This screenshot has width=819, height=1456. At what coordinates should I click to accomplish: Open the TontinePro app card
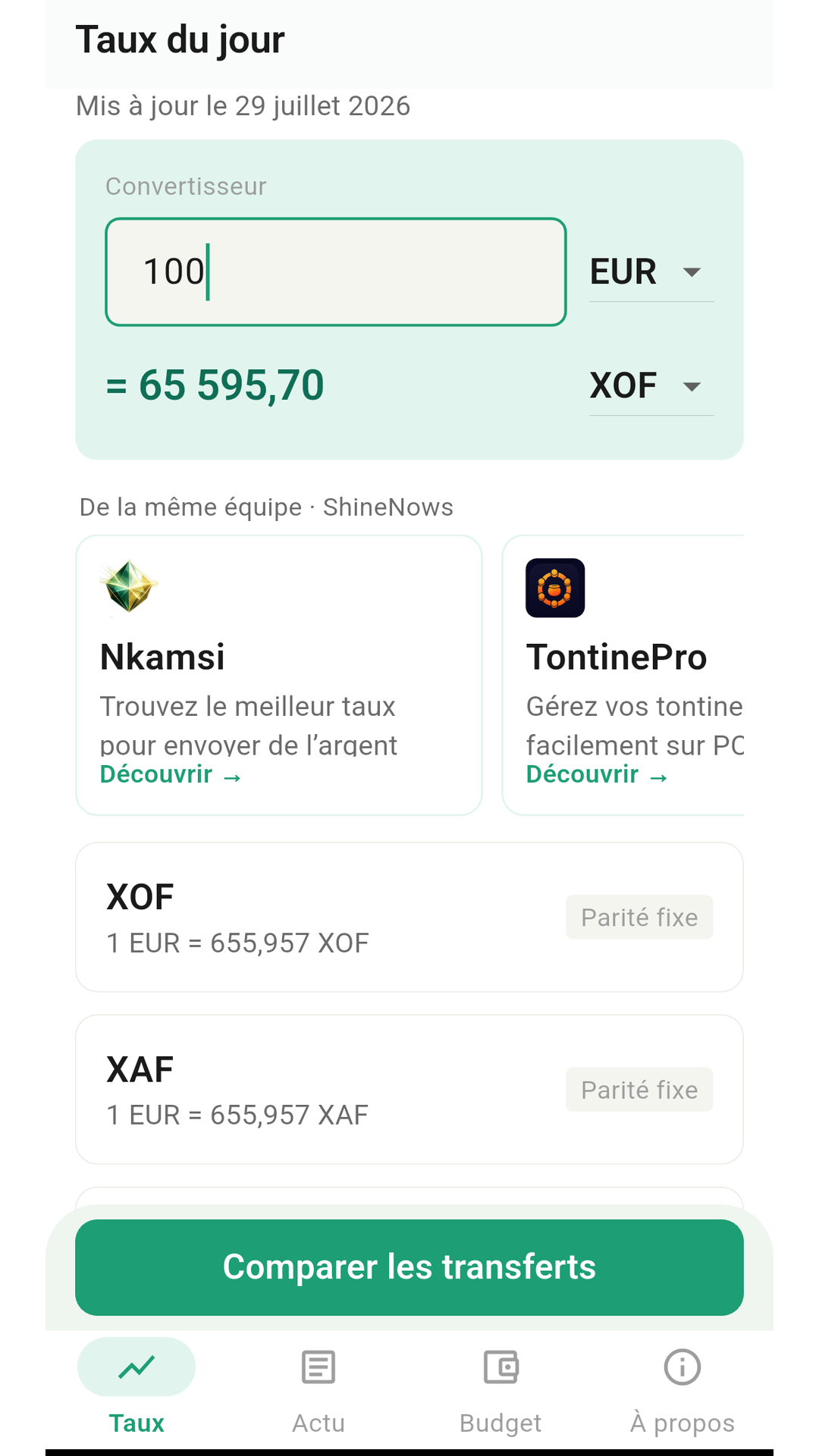(623, 675)
